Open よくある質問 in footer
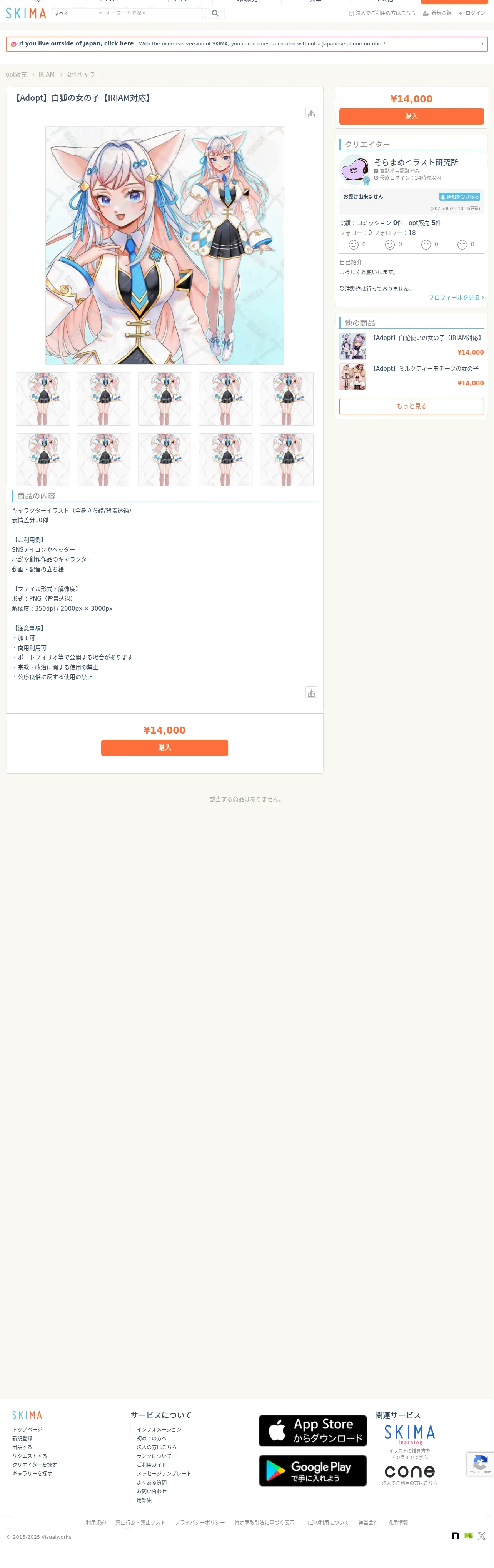The image size is (494, 1568). point(152,1482)
